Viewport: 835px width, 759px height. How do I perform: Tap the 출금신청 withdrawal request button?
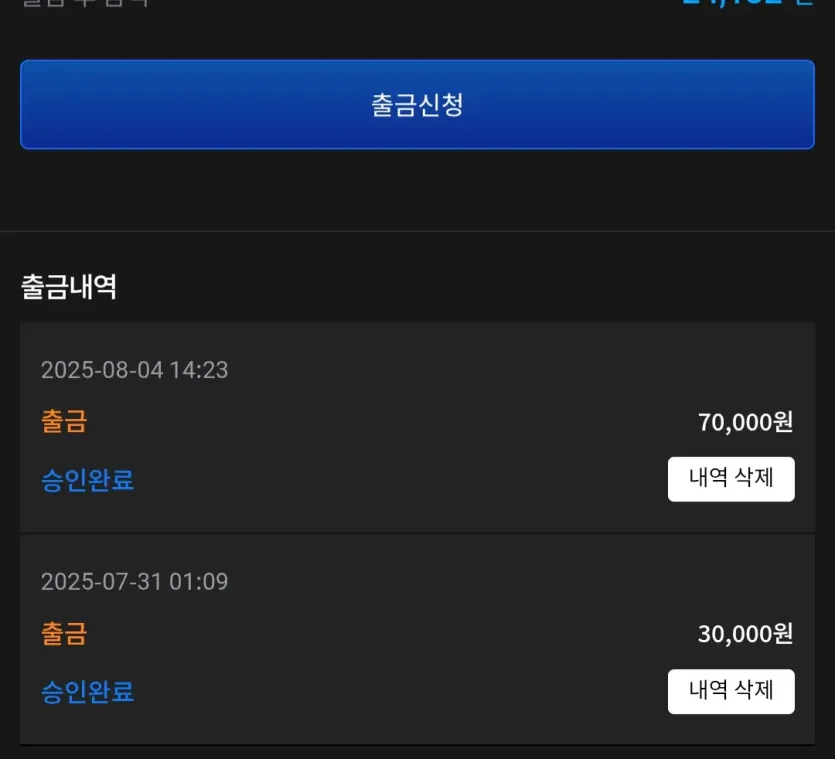tap(417, 104)
